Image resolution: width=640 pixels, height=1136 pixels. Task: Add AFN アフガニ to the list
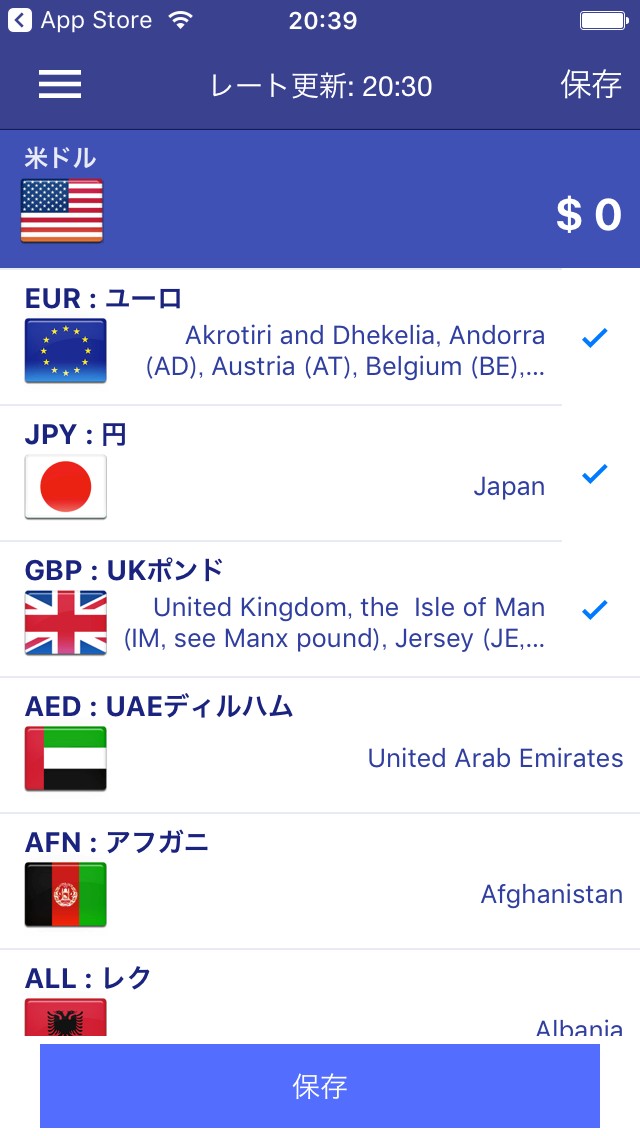(x=320, y=882)
